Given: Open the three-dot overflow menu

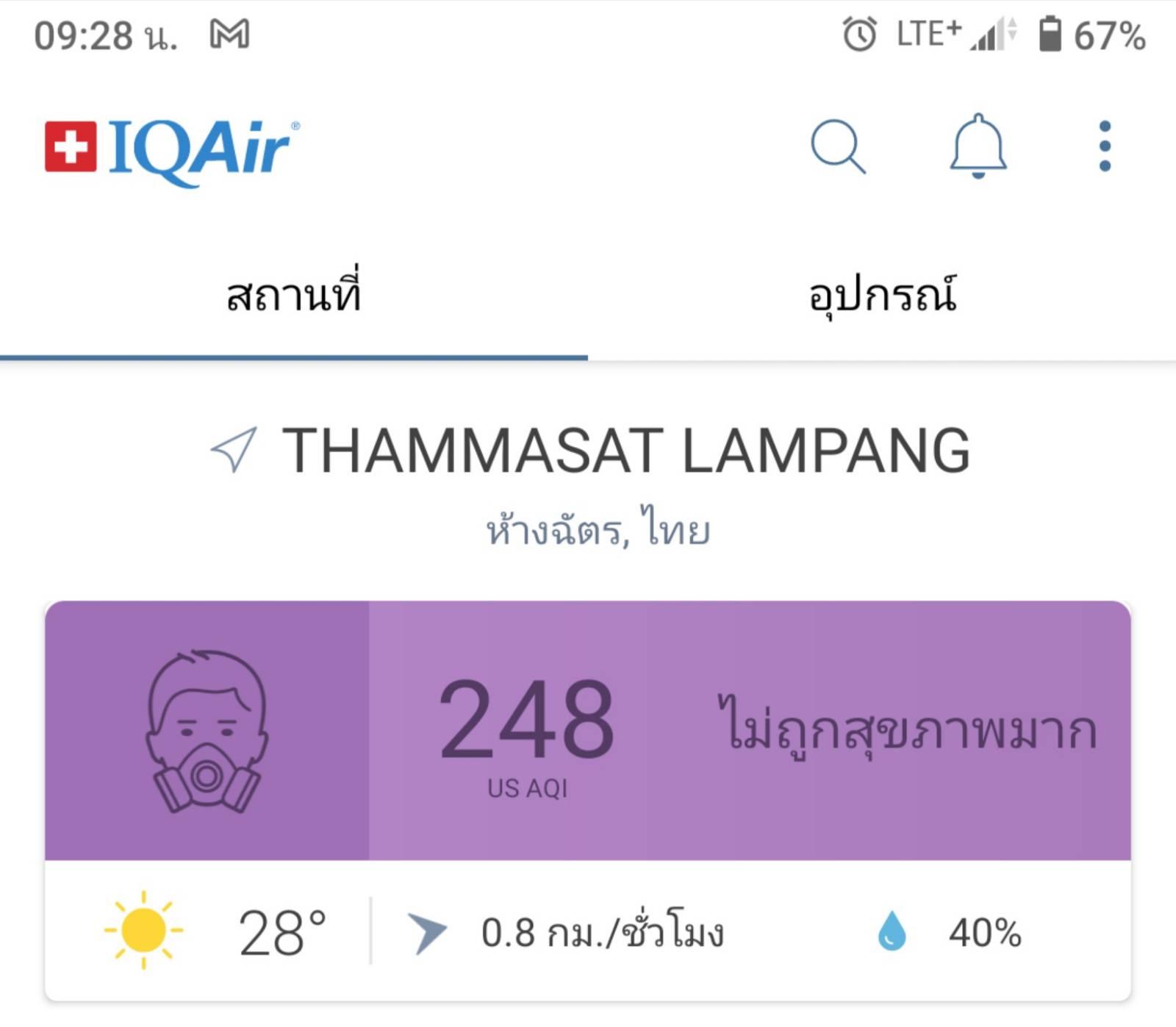Looking at the screenshot, I should (x=1105, y=146).
